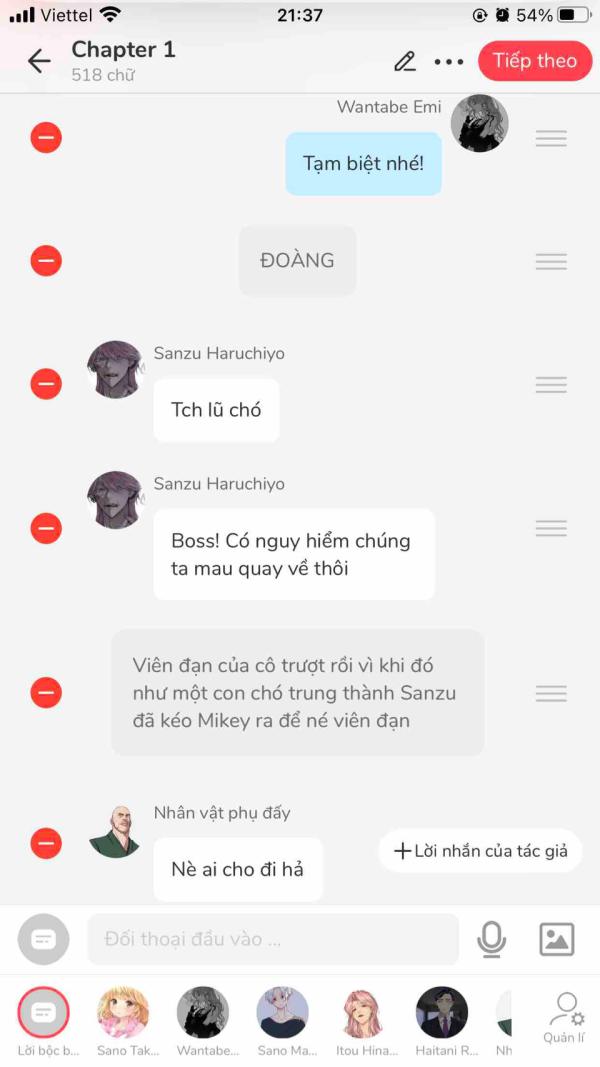Open the three-dot overflow menu

tap(449, 61)
